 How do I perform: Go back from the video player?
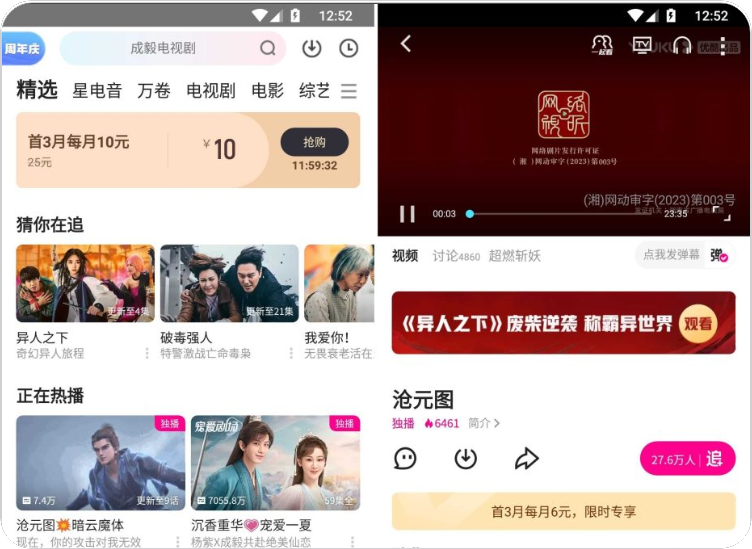(x=405, y=43)
